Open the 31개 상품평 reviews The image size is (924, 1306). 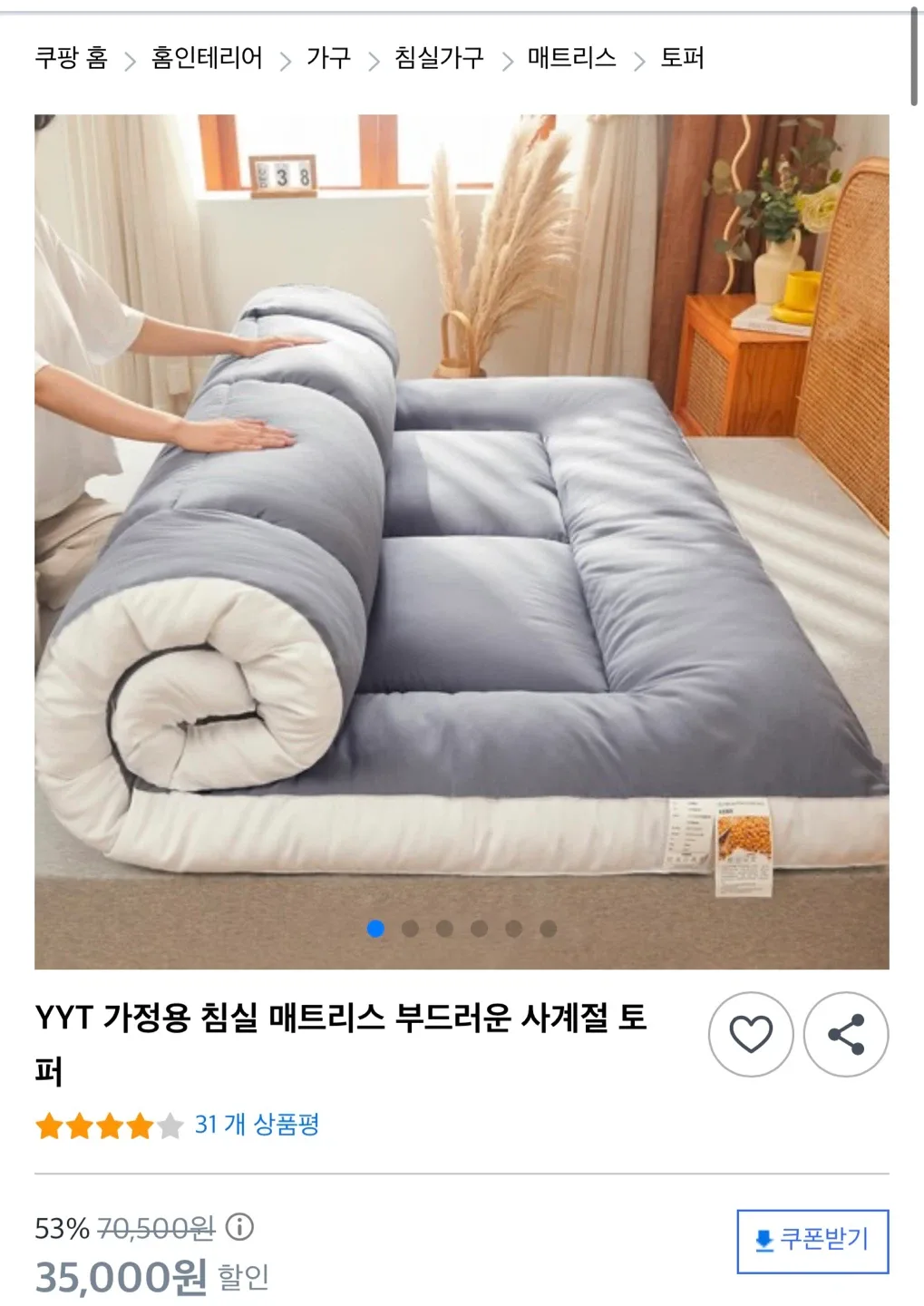(x=257, y=1125)
